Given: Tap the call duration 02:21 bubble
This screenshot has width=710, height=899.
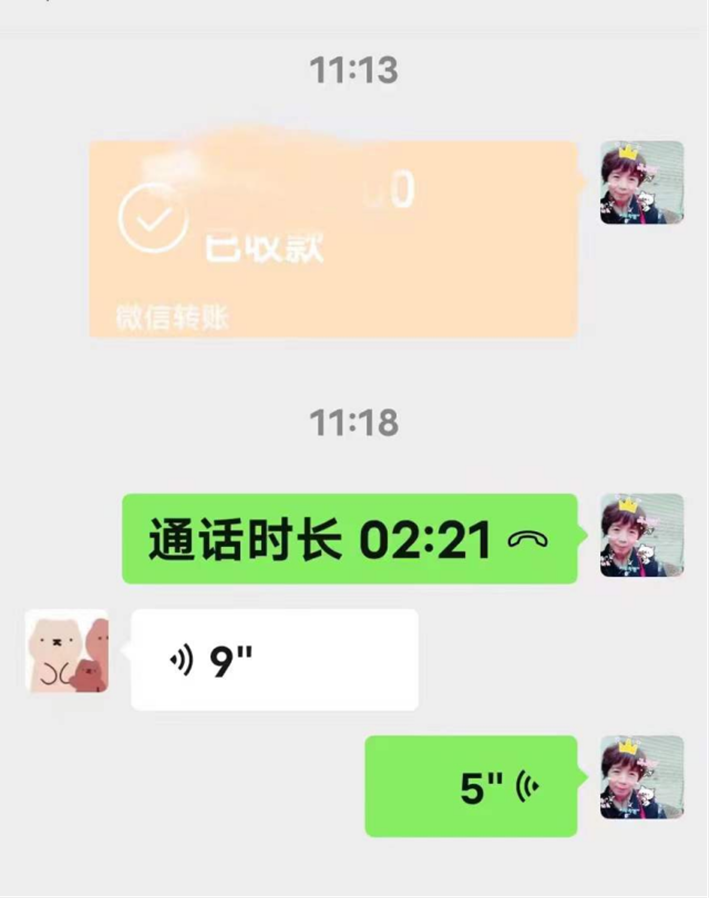Looking at the screenshot, I should (x=349, y=539).
